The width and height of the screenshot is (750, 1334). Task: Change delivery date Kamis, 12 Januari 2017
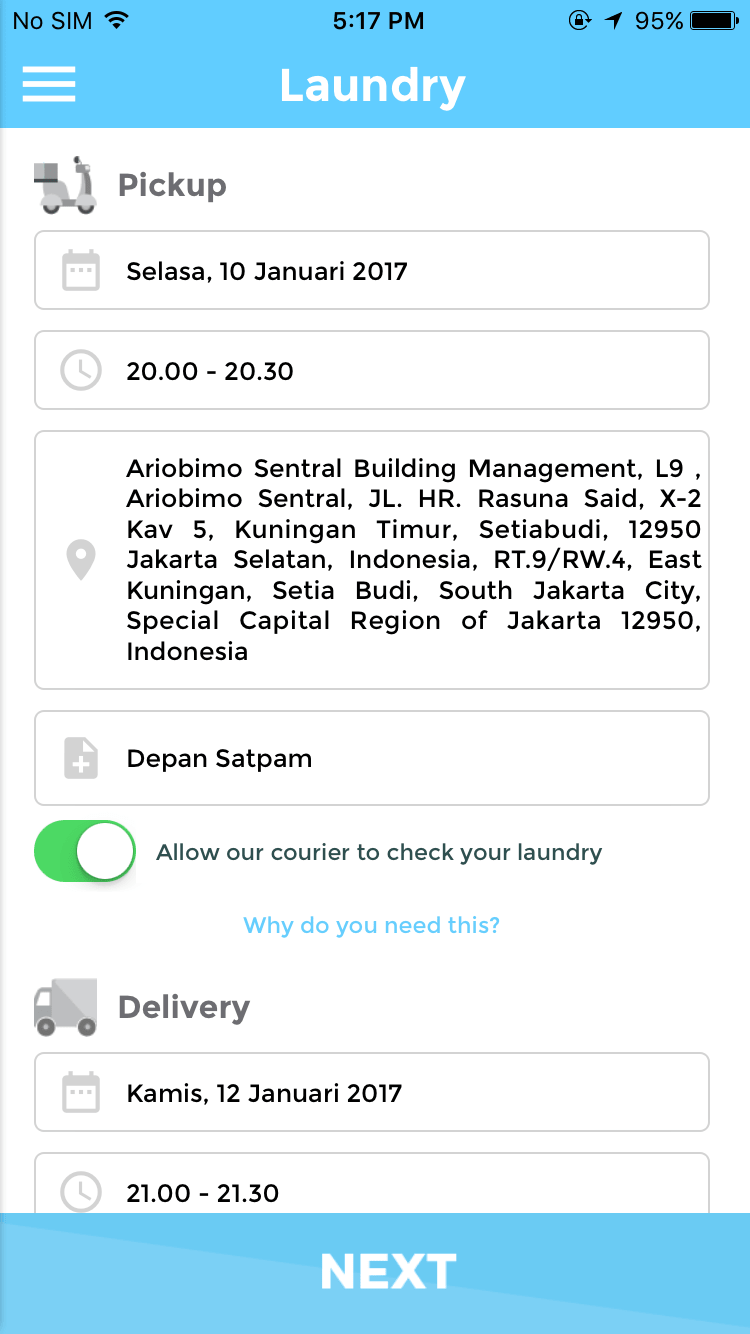pyautogui.click(x=372, y=1092)
